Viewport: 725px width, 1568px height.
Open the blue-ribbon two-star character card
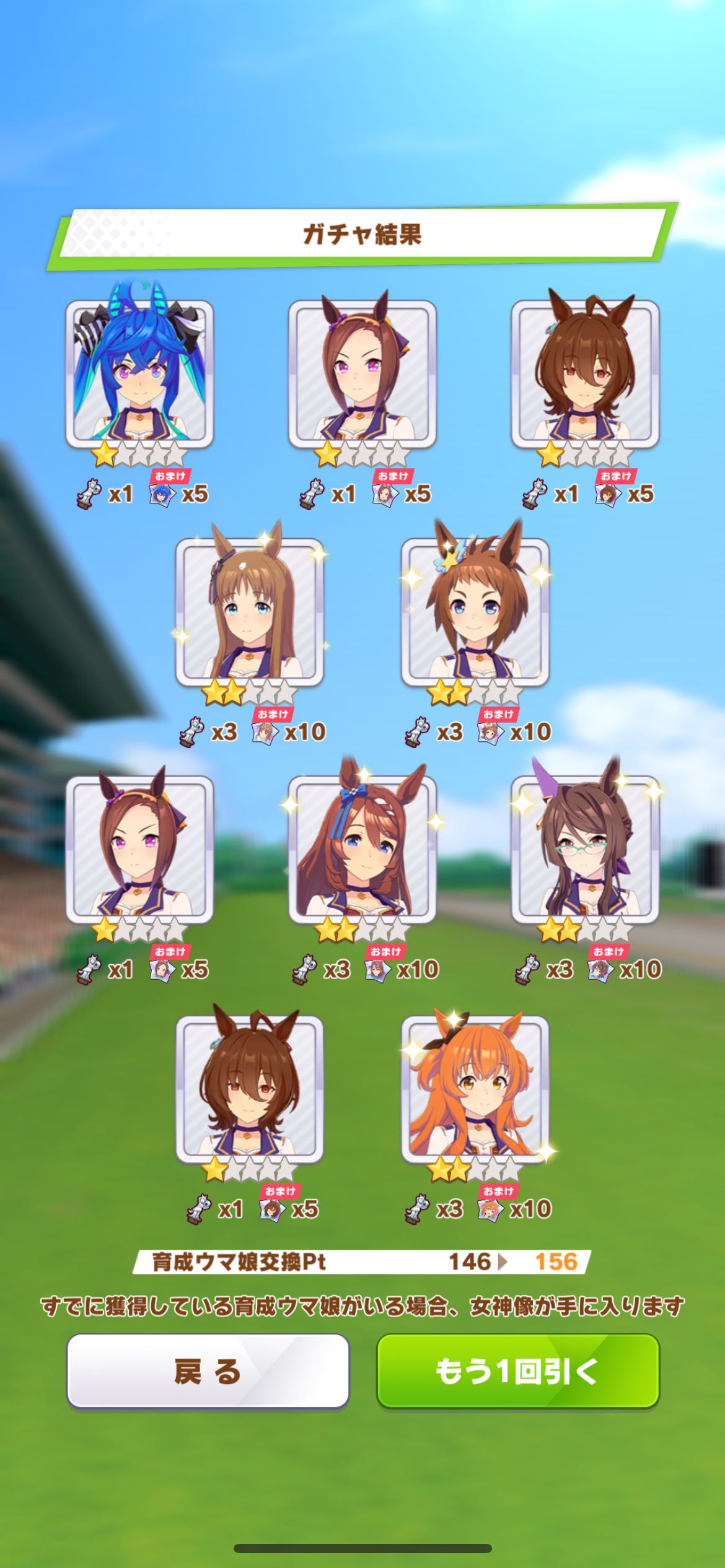click(x=362, y=848)
